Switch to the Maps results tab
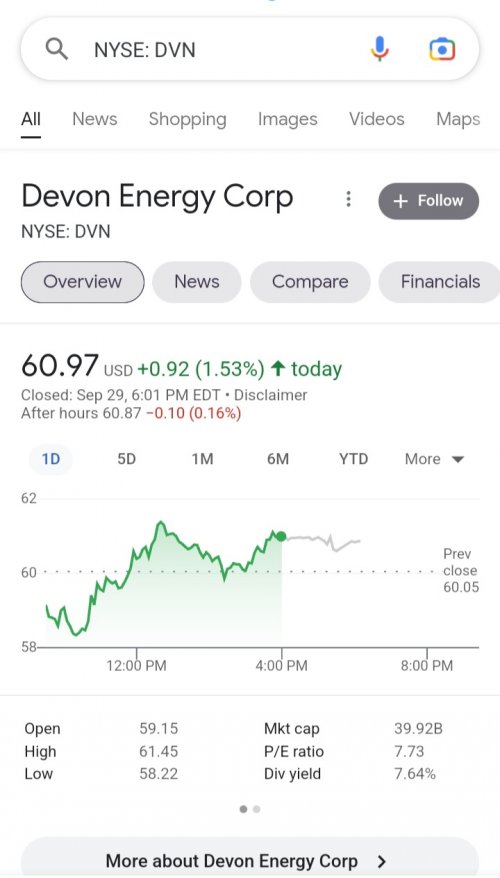 click(x=458, y=119)
